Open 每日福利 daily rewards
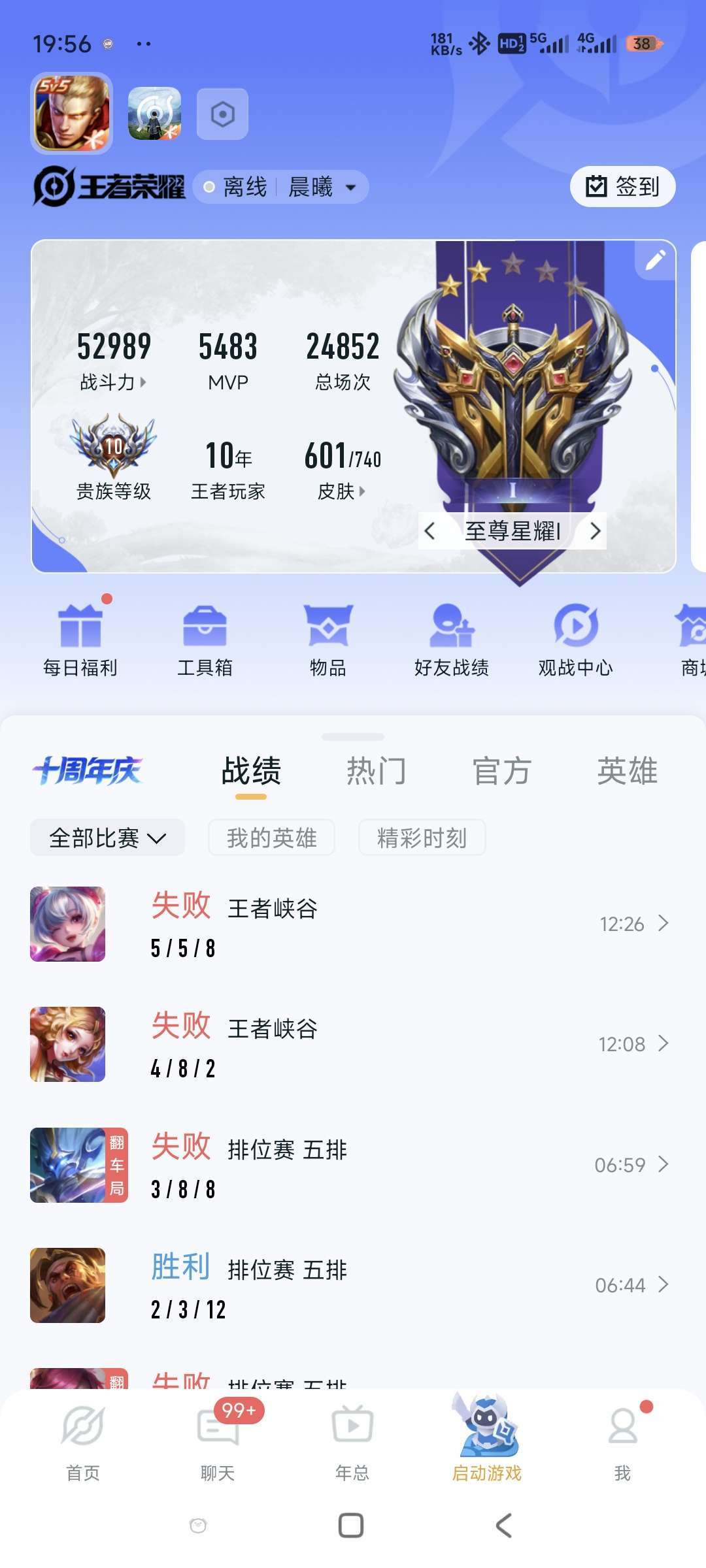The height and width of the screenshot is (1568, 706). (x=80, y=640)
